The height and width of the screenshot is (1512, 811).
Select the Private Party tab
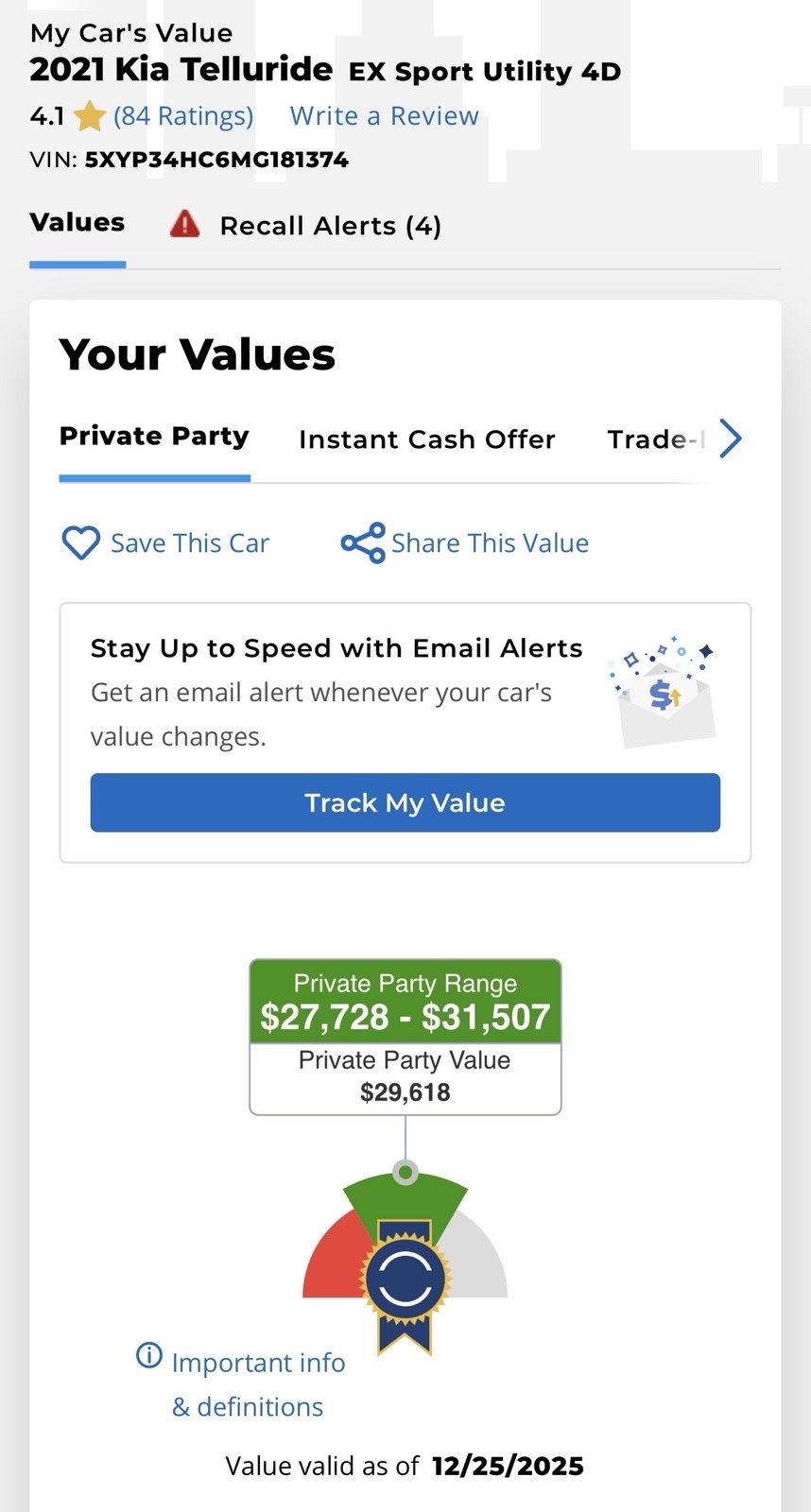point(154,437)
